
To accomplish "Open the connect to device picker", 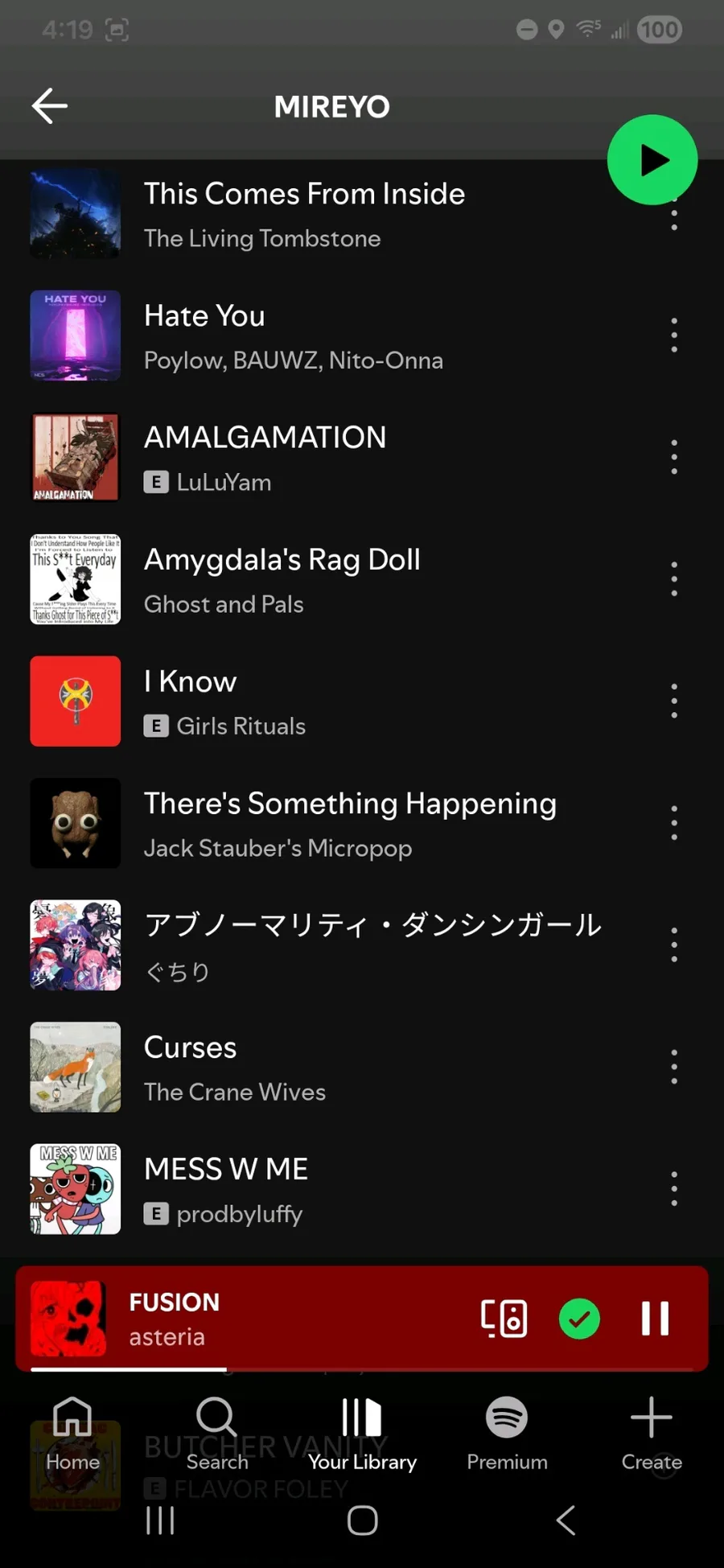I will click(x=504, y=1319).
